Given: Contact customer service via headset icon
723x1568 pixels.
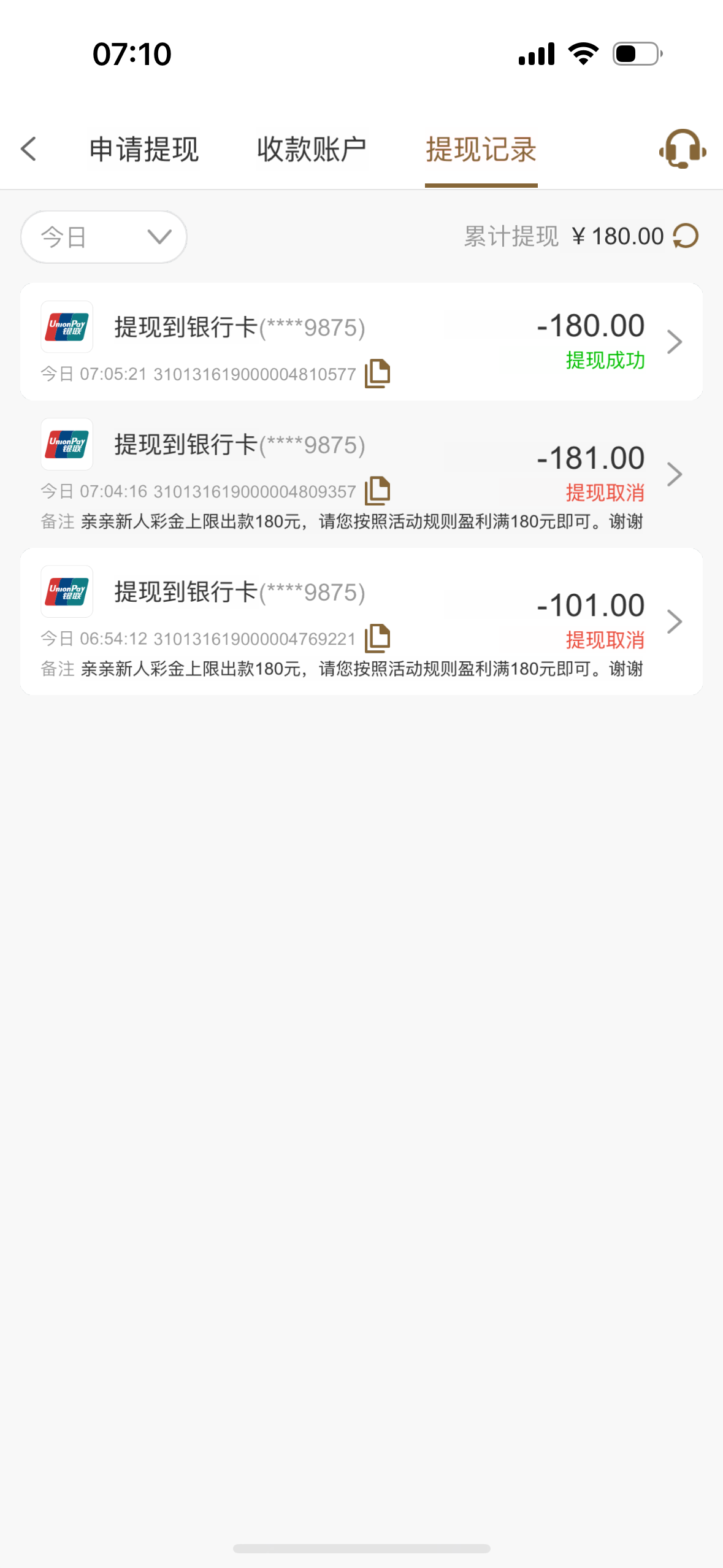Looking at the screenshot, I should click(x=682, y=149).
